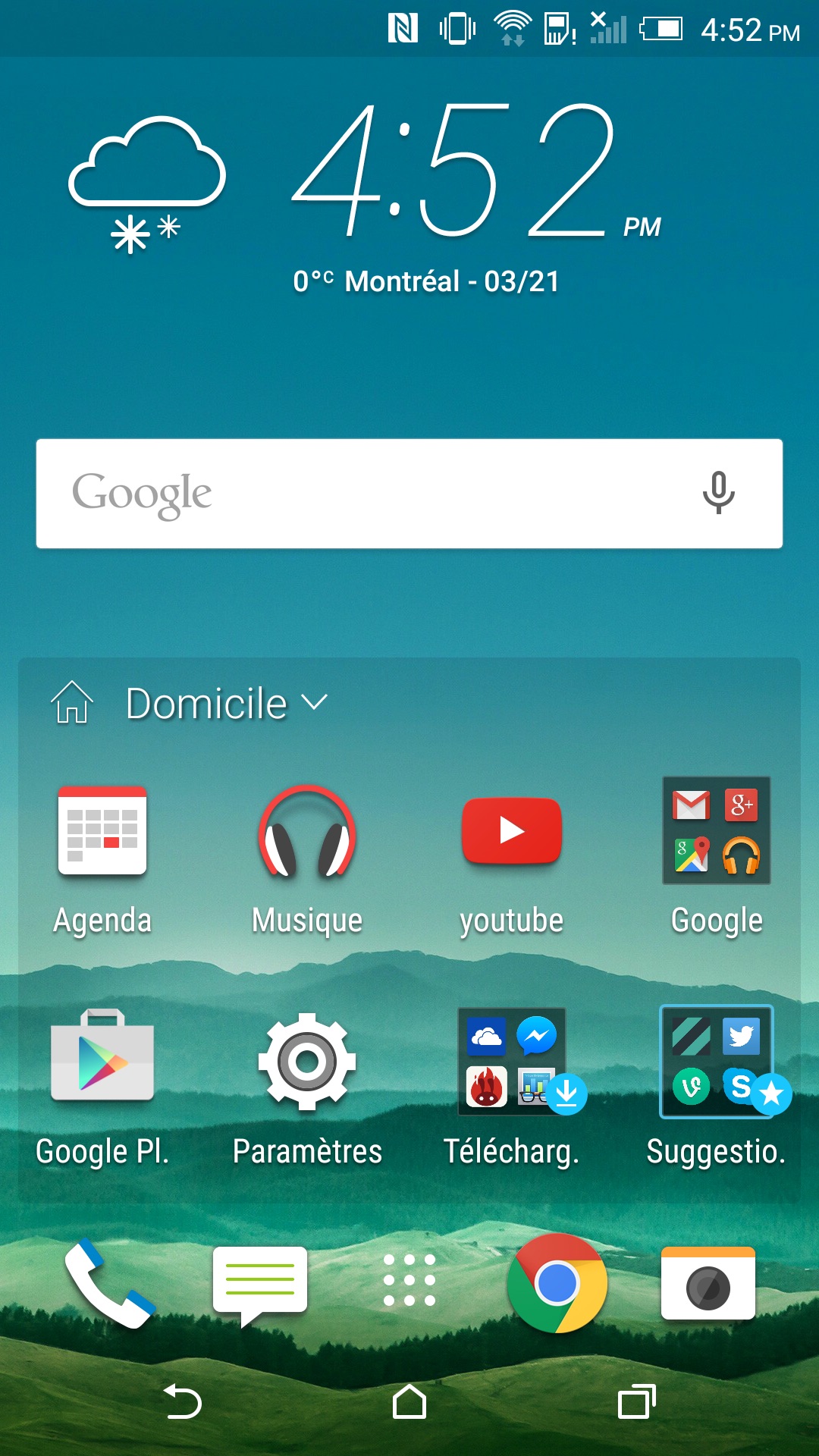Start voice search with the microphone
Image resolution: width=819 pixels, height=1456 pixels.
(x=718, y=494)
